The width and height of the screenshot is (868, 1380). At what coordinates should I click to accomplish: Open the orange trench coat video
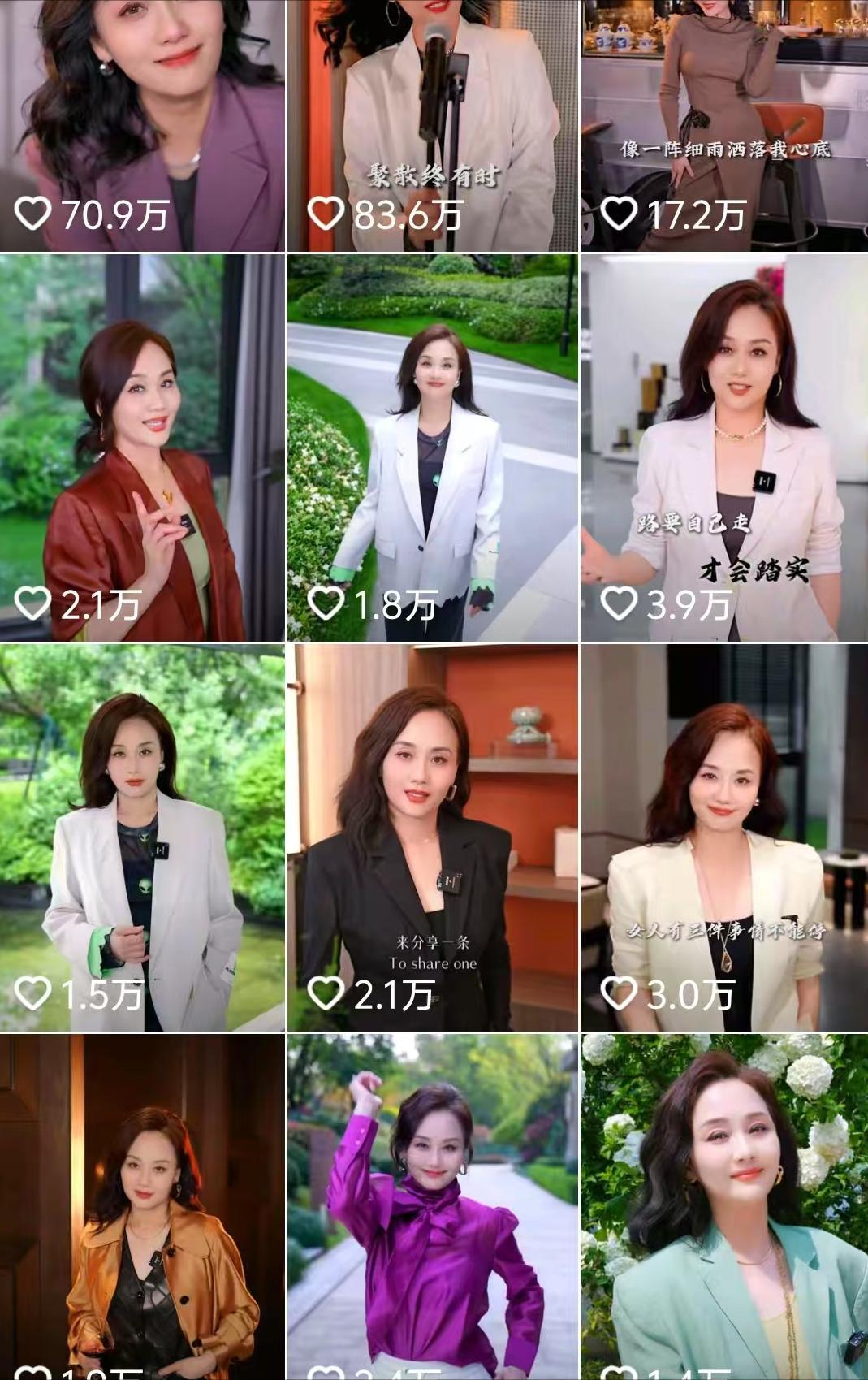pos(142,1206)
